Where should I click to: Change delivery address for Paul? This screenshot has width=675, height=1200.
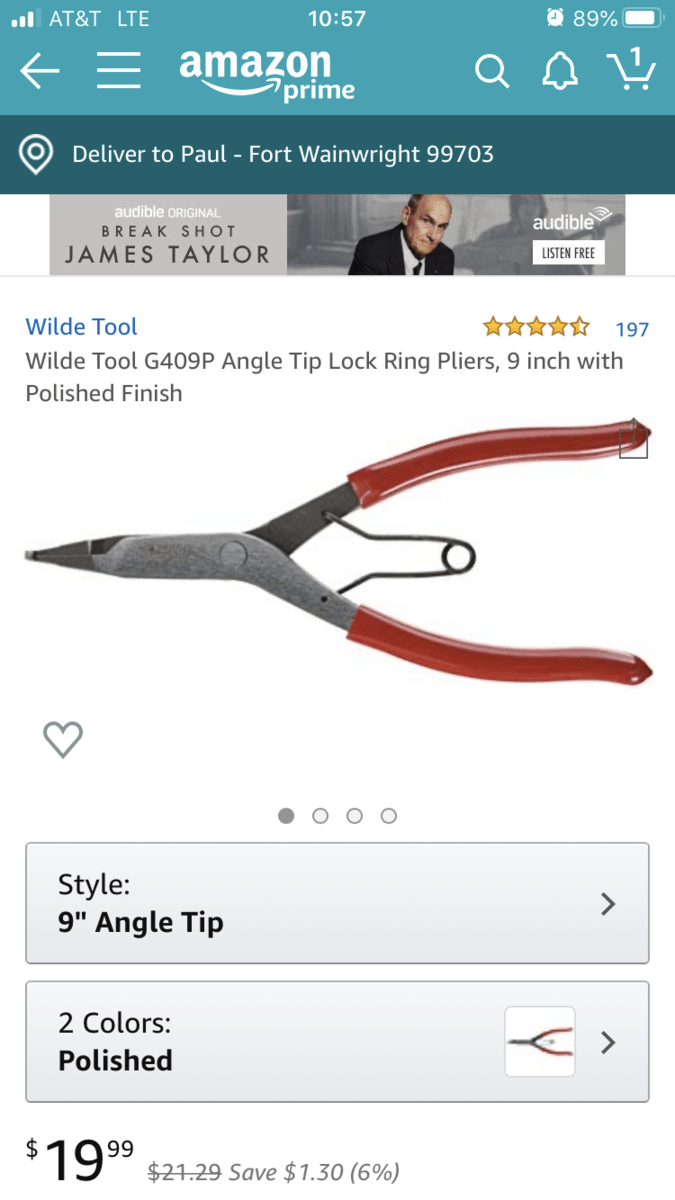282,154
